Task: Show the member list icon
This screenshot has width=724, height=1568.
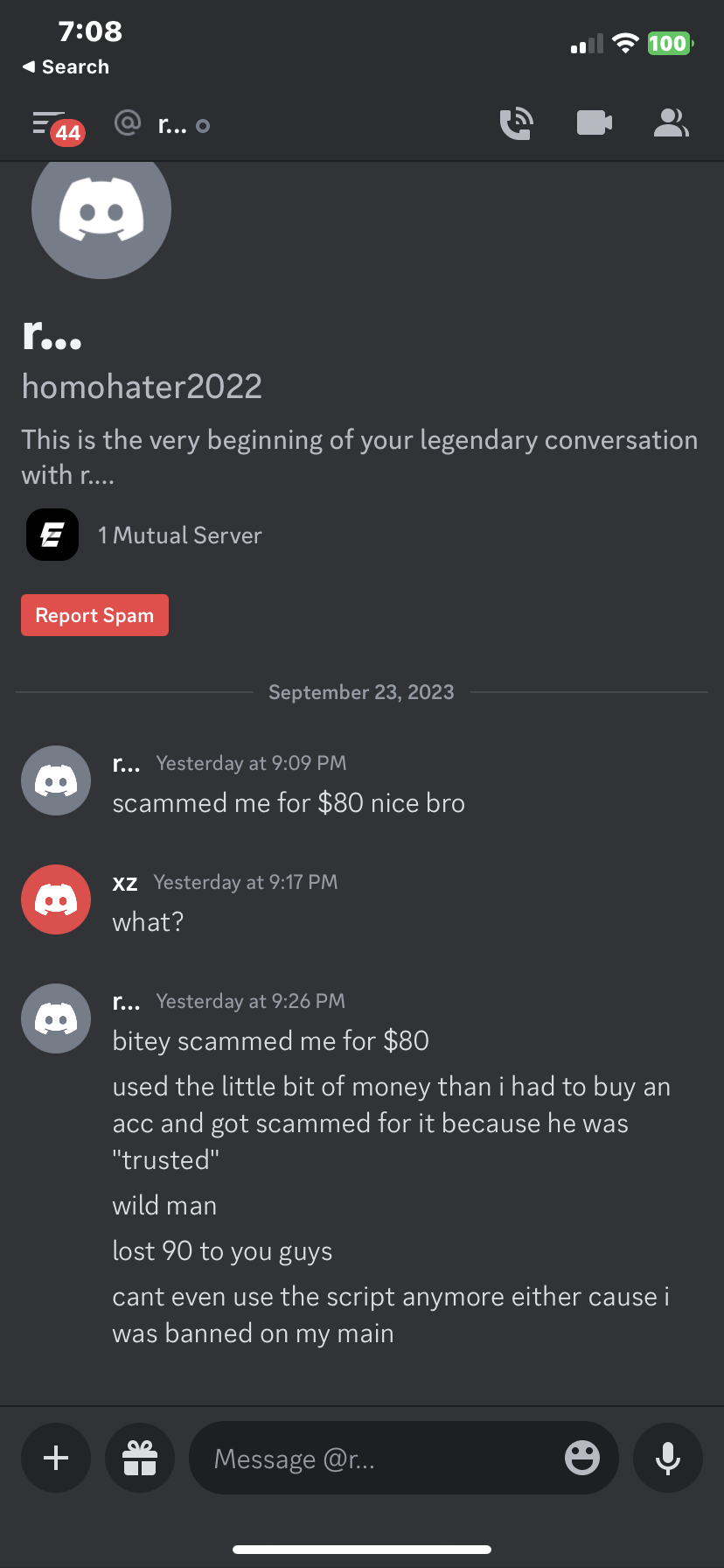Action: click(x=671, y=123)
